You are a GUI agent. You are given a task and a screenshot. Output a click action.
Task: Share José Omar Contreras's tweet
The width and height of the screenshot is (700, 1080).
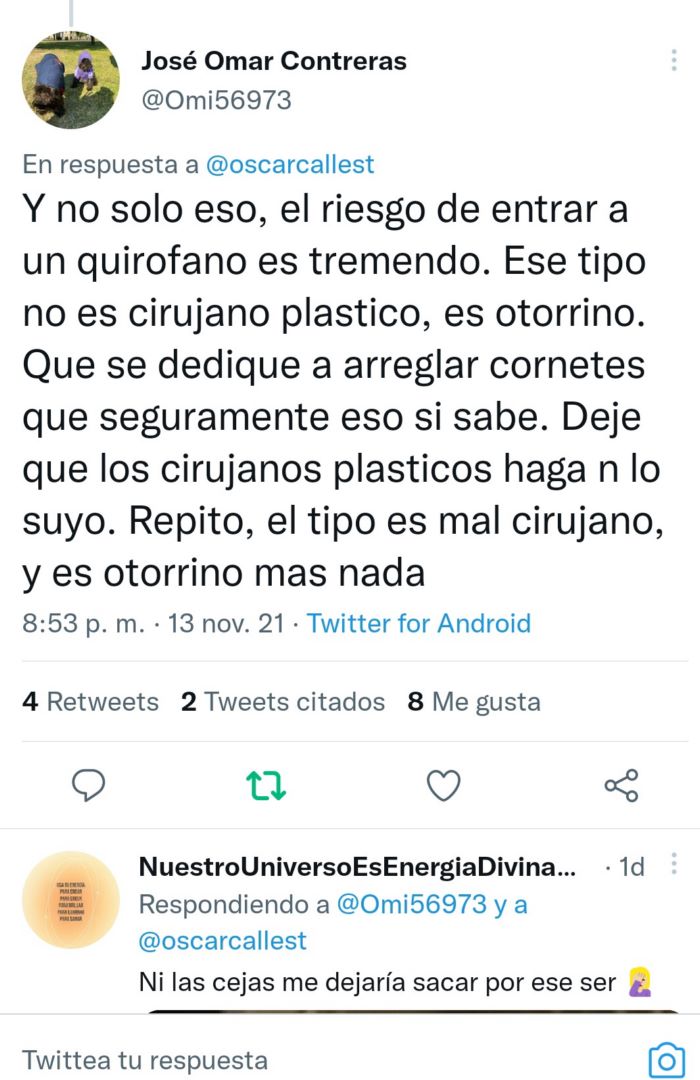click(x=621, y=786)
